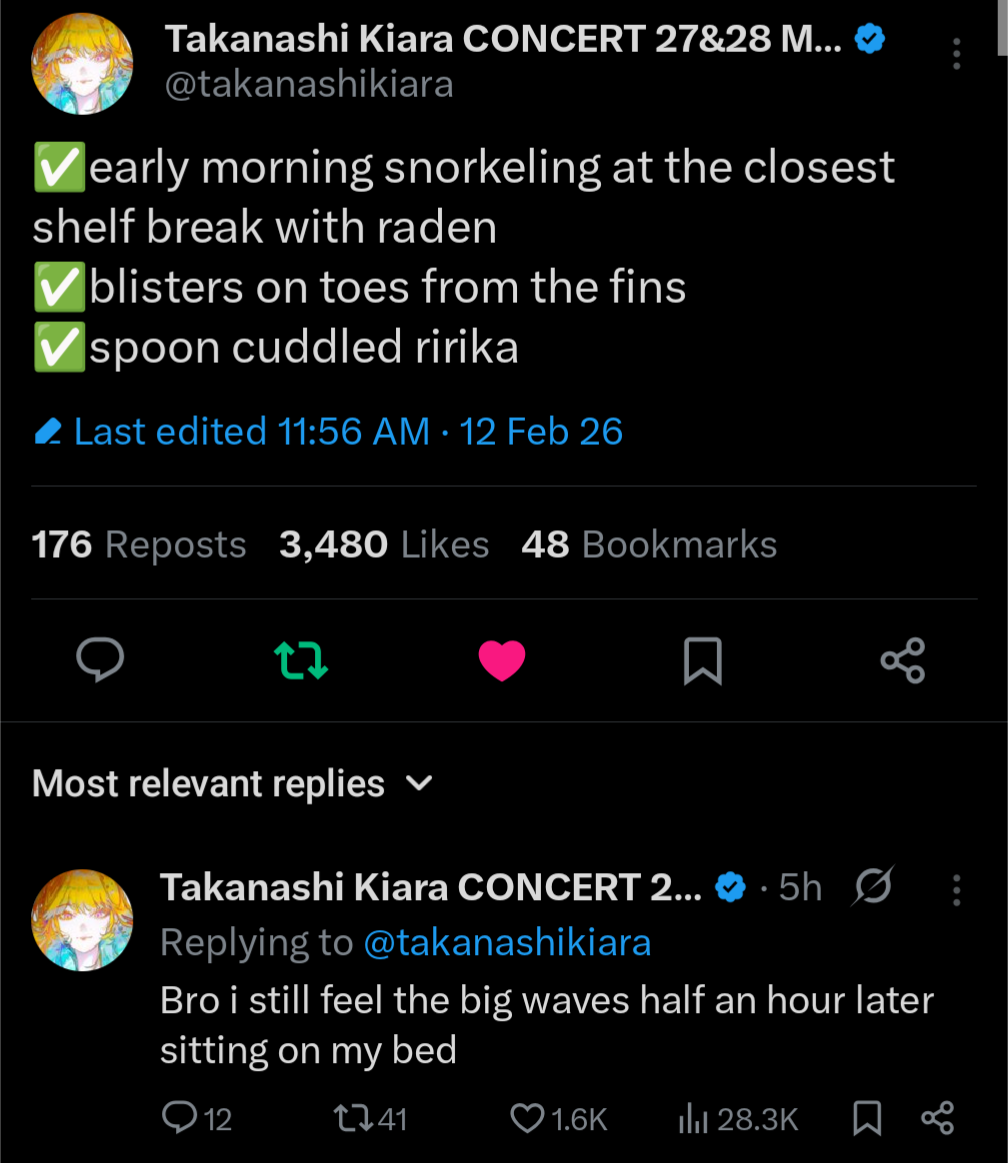This screenshot has width=1008, height=1163.
Task: Repost the 'big waves' reply
Action: click(x=370, y=1118)
